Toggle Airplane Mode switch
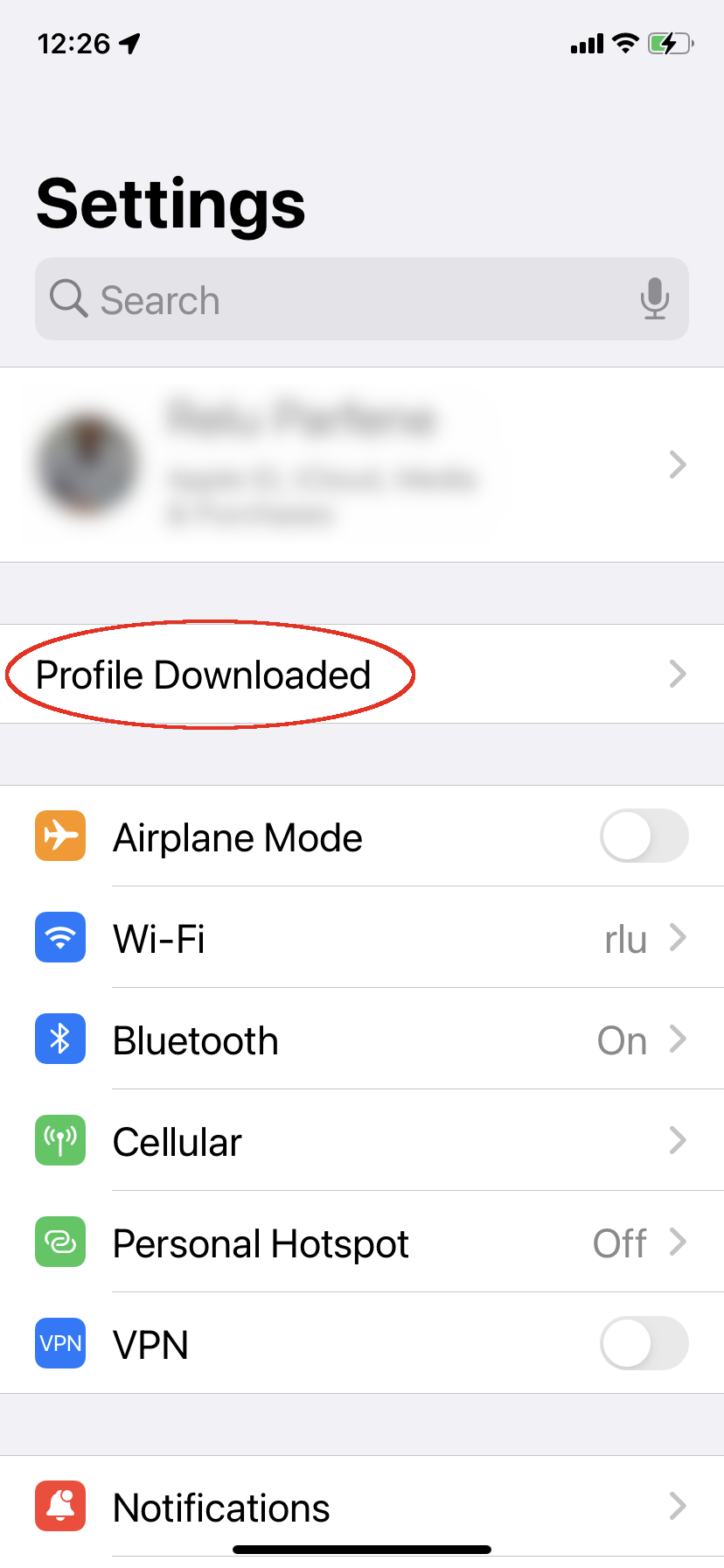 644,836
